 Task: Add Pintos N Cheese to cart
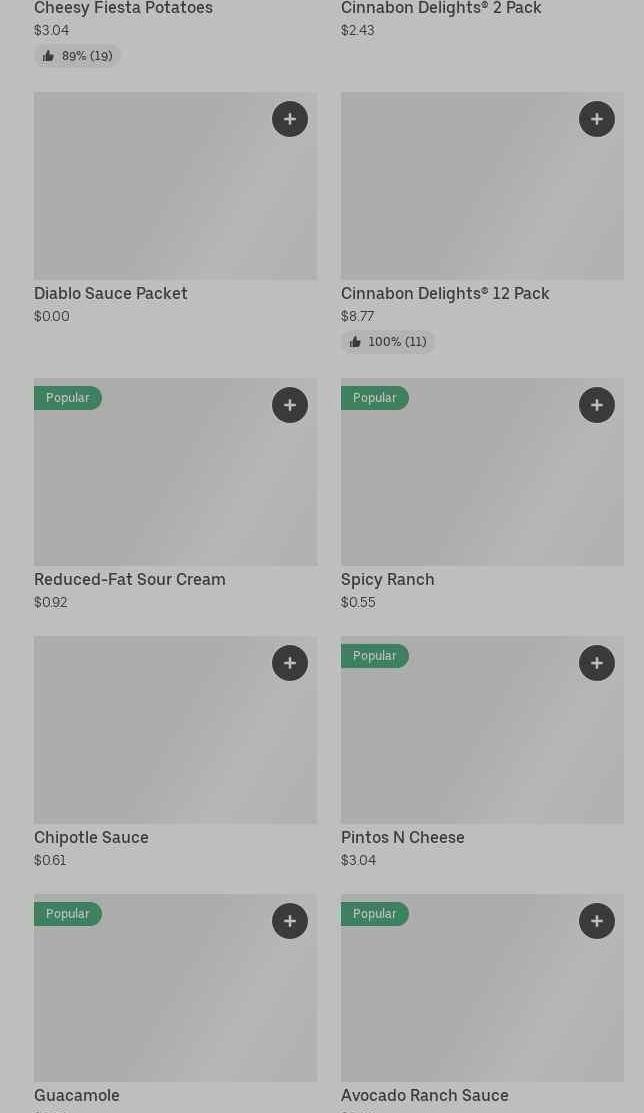[x=597, y=663]
